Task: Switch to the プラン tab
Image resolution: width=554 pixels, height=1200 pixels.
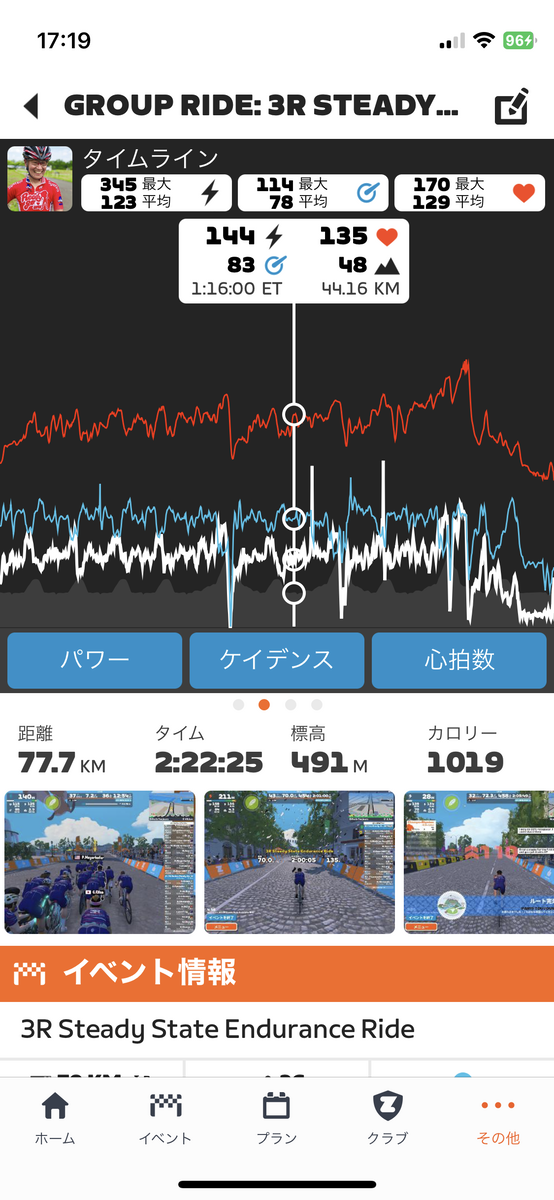Action: [276, 1118]
